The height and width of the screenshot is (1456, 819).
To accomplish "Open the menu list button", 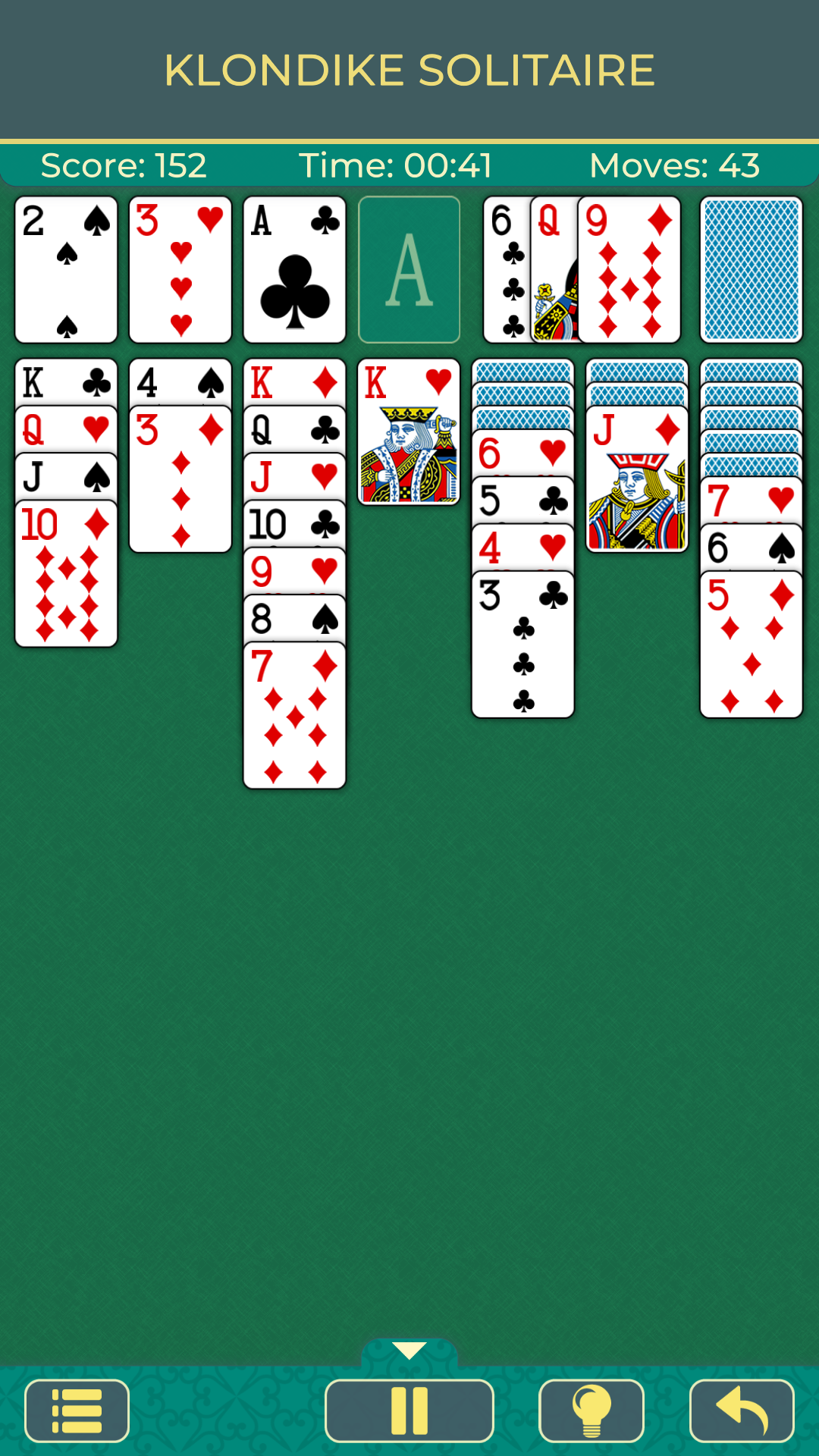I will pyautogui.click(x=77, y=1410).
